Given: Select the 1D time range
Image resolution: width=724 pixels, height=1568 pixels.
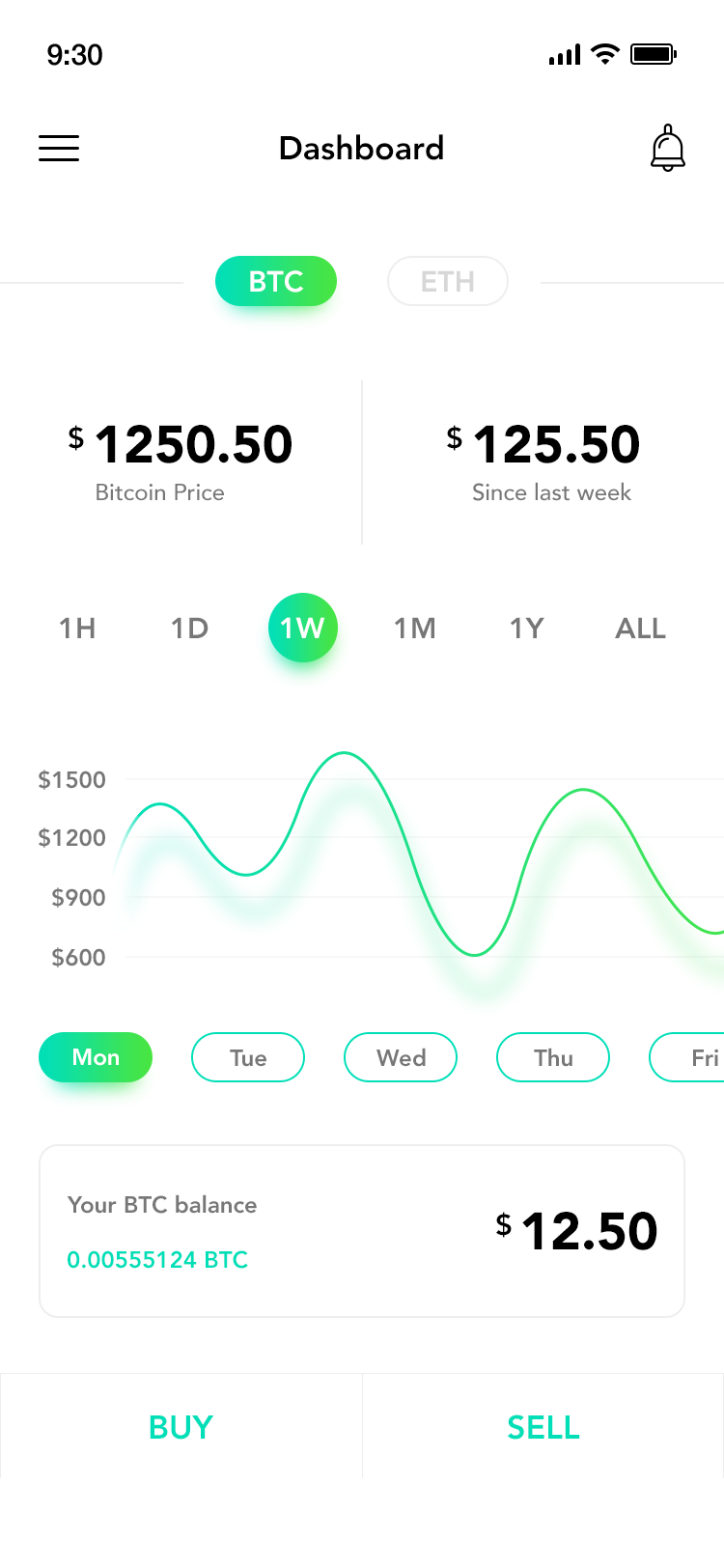Looking at the screenshot, I should click(189, 629).
